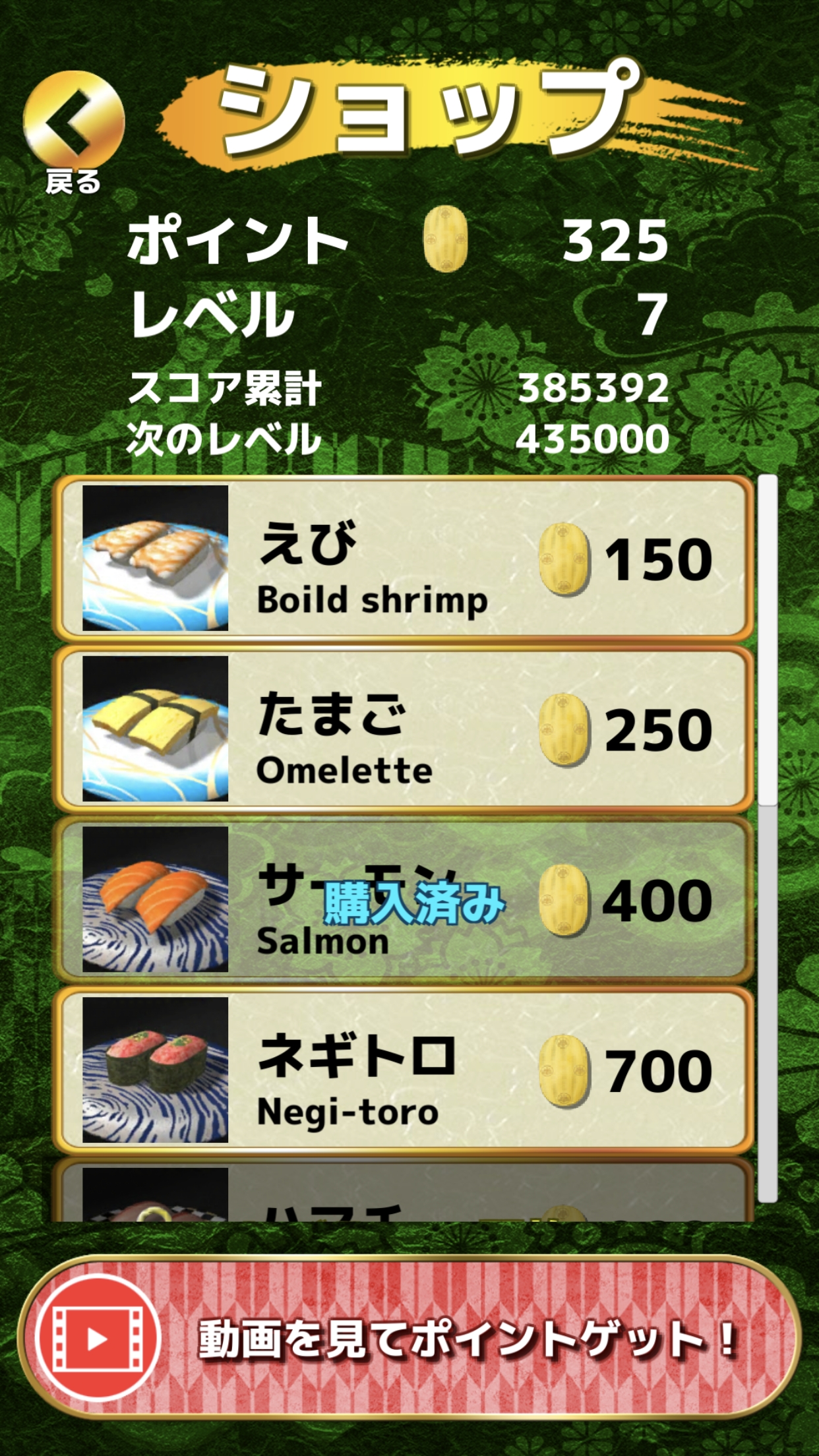Watch a video to get points
The image size is (819, 1456).
point(409,1340)
